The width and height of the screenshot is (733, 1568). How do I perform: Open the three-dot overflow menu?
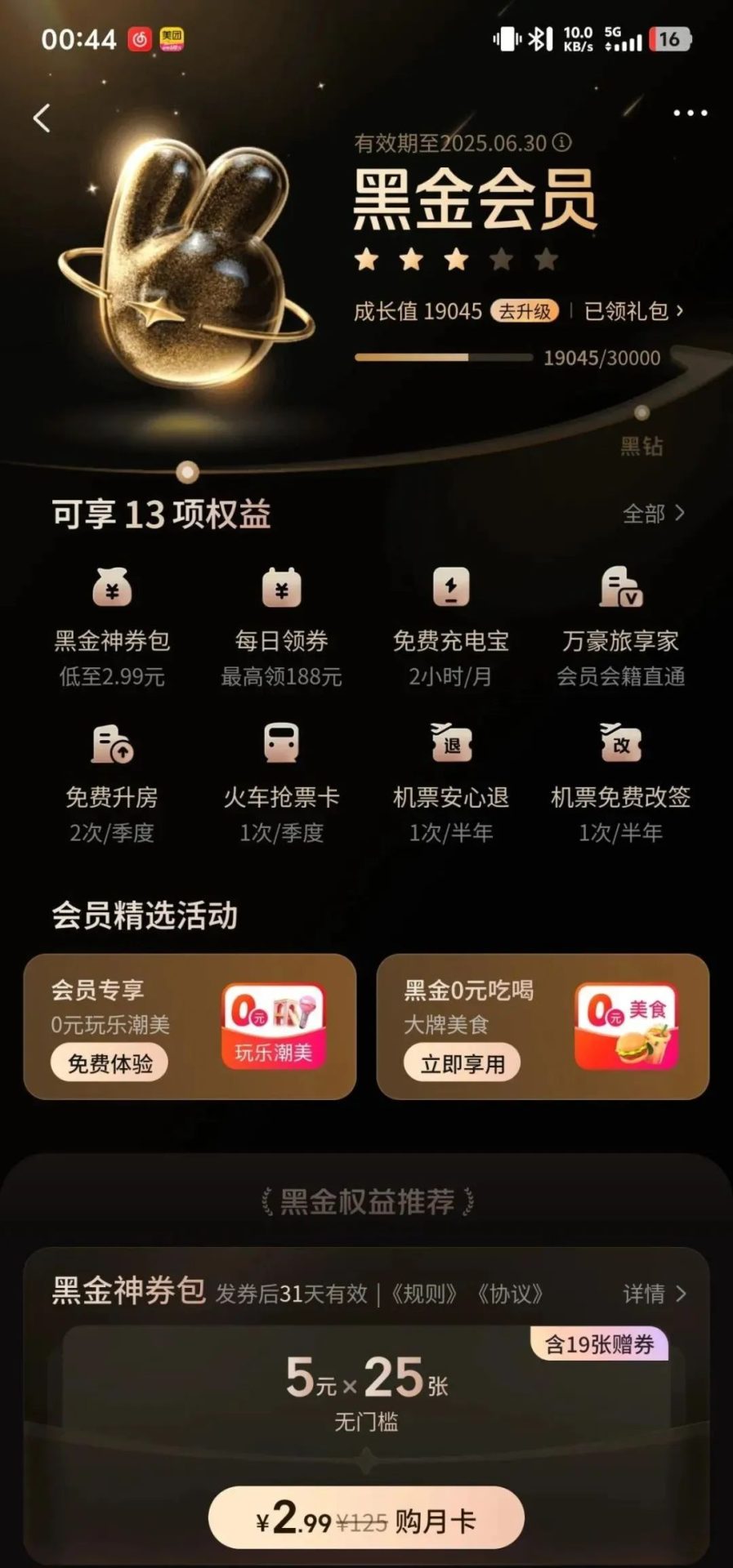(x=690, y=113)
